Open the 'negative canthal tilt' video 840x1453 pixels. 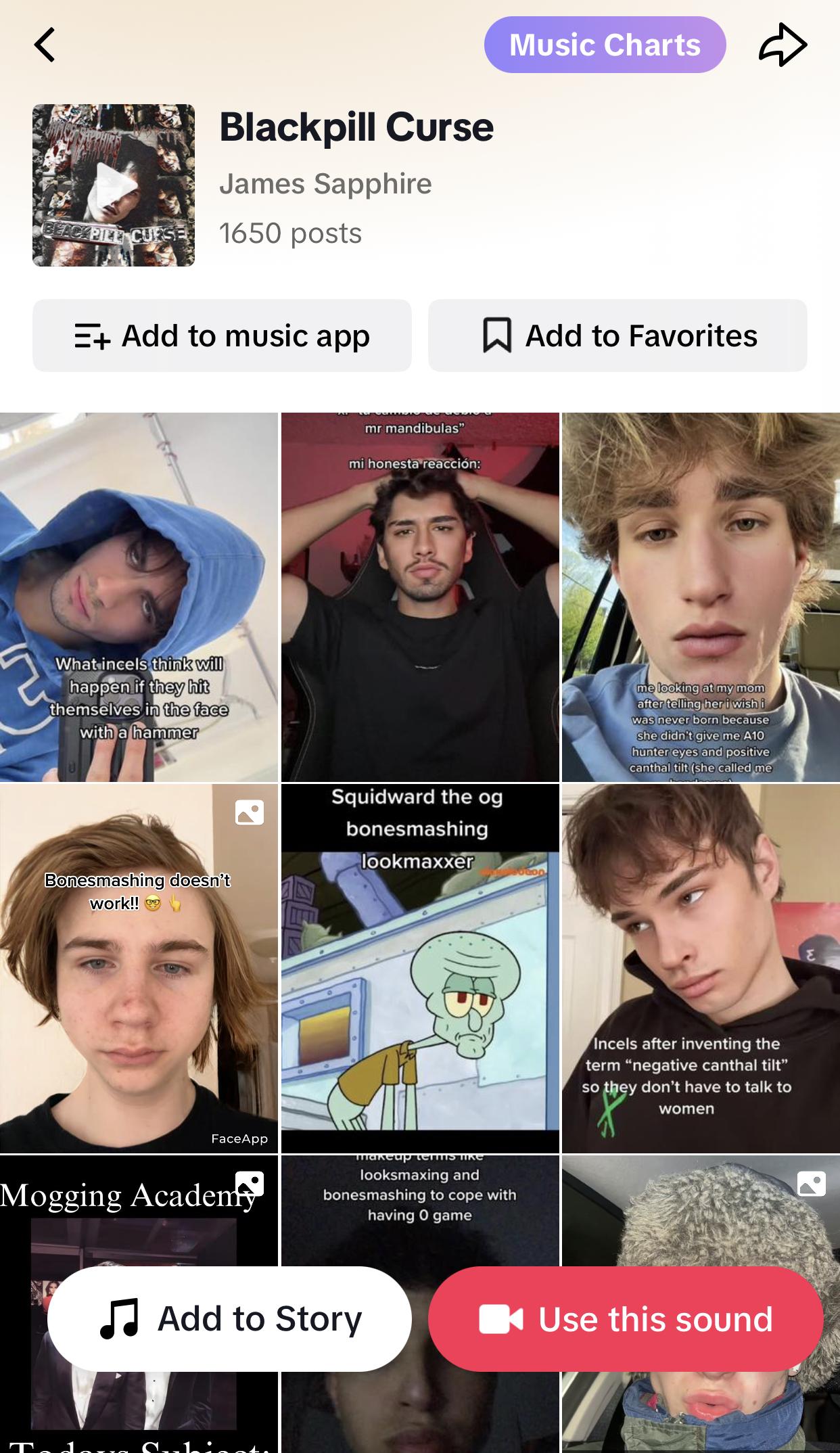(x=701, y=968)
